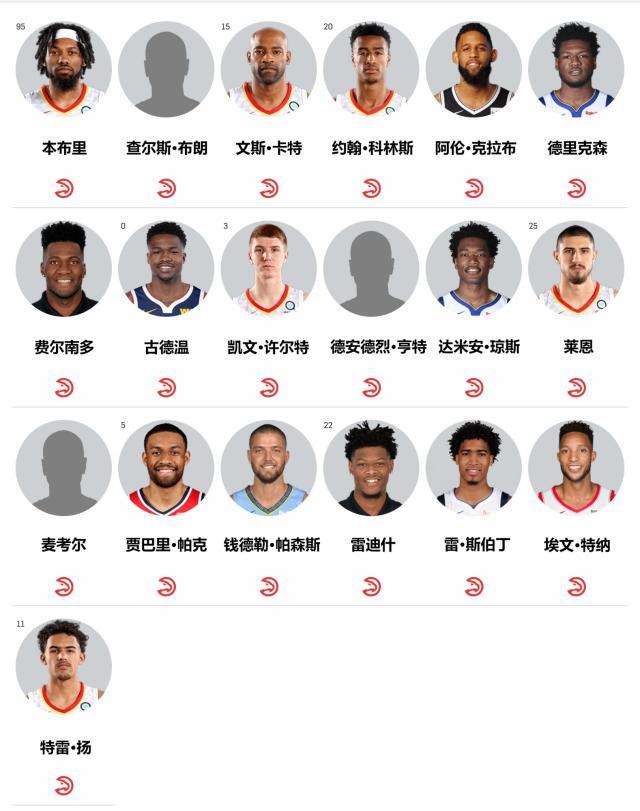Open 查尔斯·布朗's player card
640x811 pixels.
point(166,70)
